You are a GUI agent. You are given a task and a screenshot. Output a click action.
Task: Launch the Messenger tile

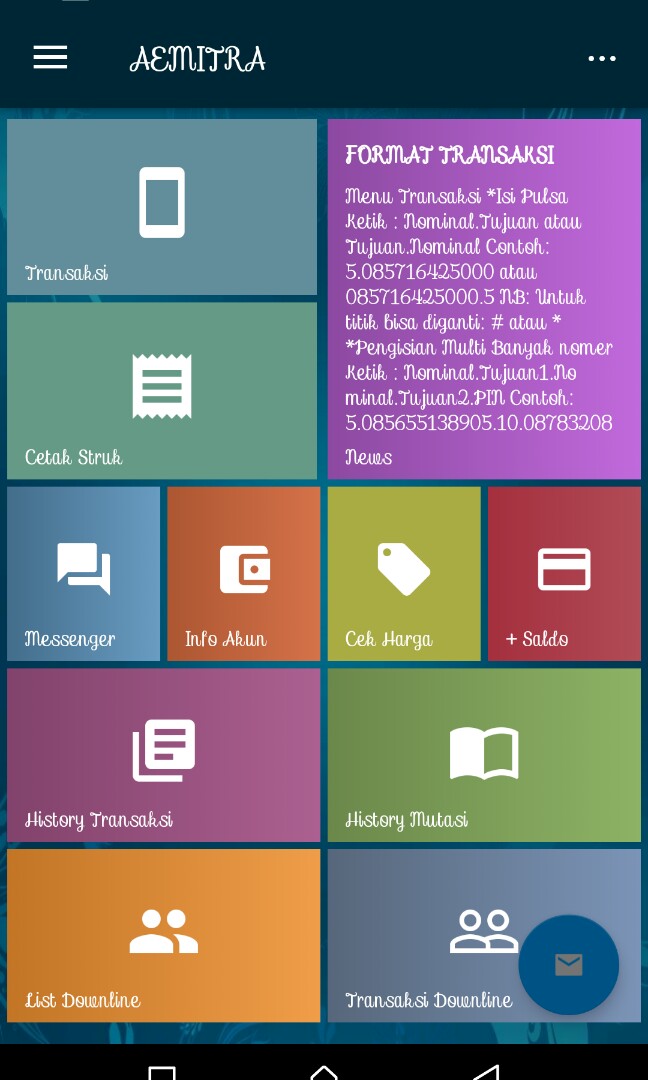[x=83, y=573]
